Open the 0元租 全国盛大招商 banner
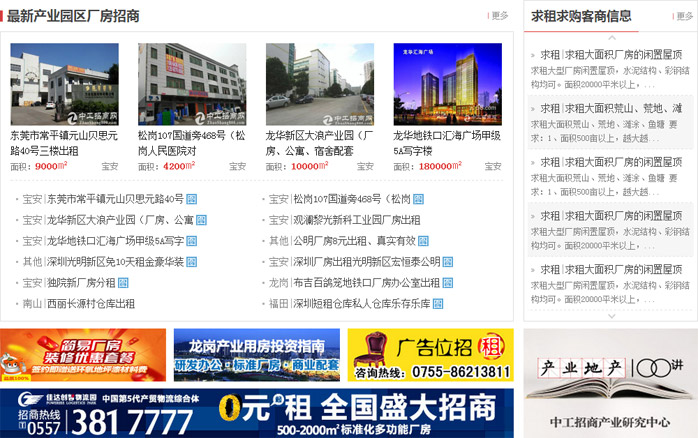The image size is (698, 438). point(256,413)
